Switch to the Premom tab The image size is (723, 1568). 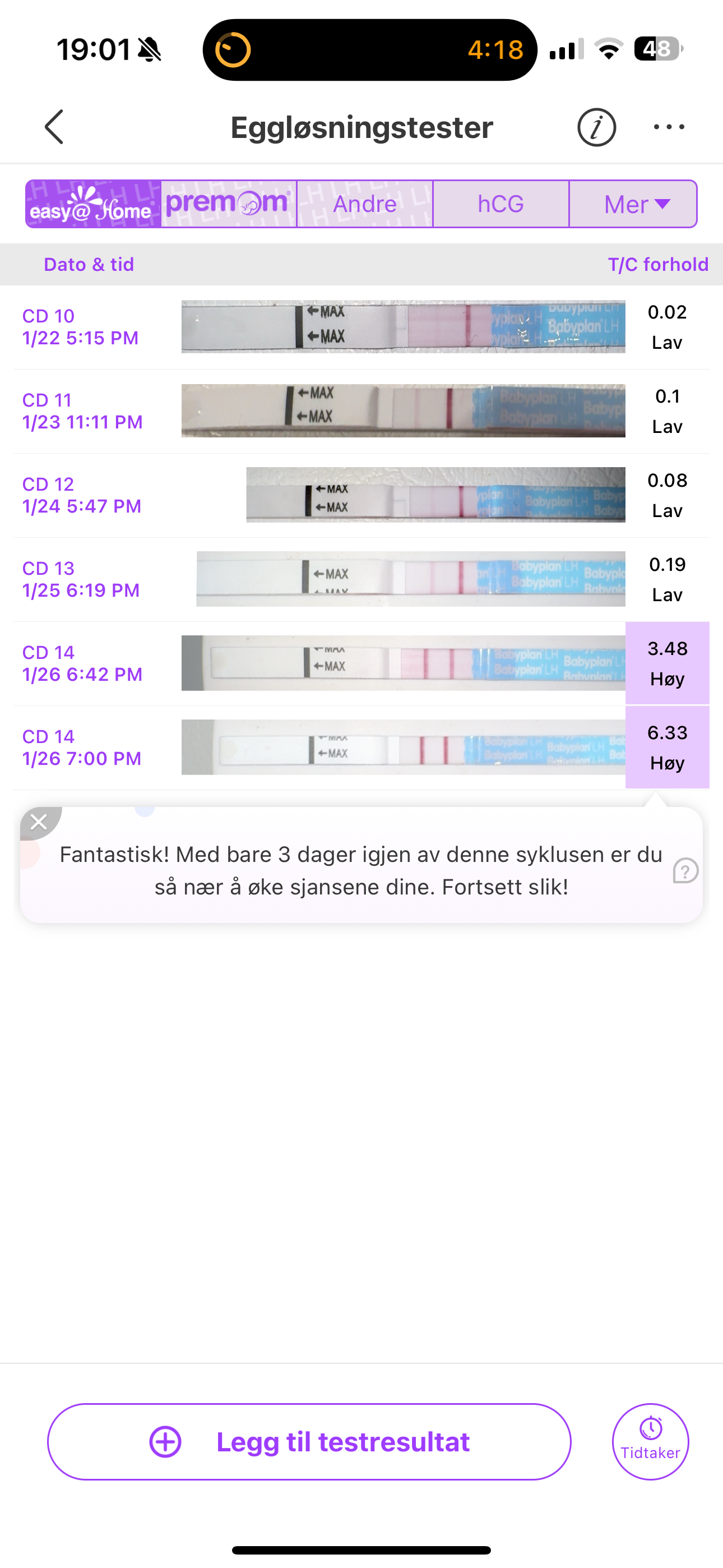point(229,204)
